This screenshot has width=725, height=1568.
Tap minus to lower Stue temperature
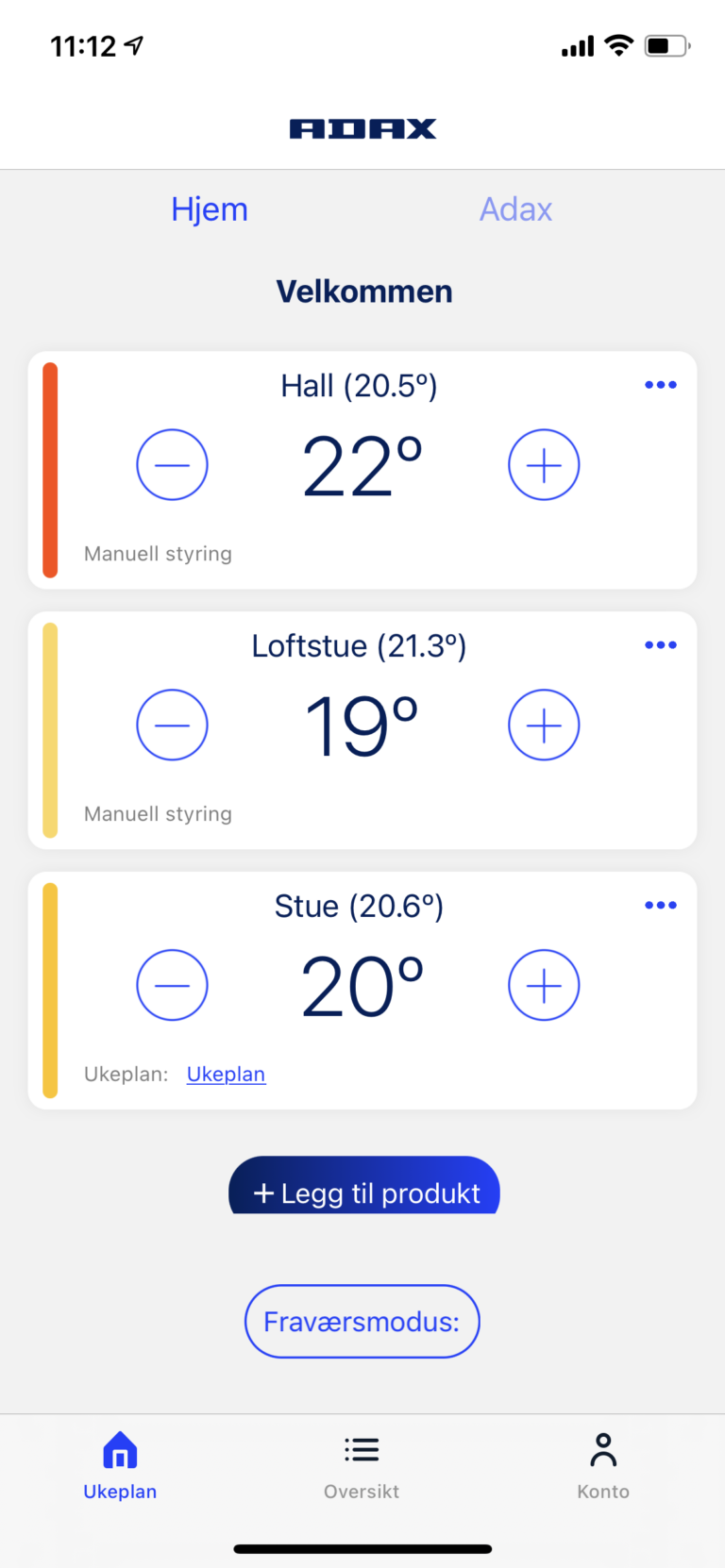[172, 986]
